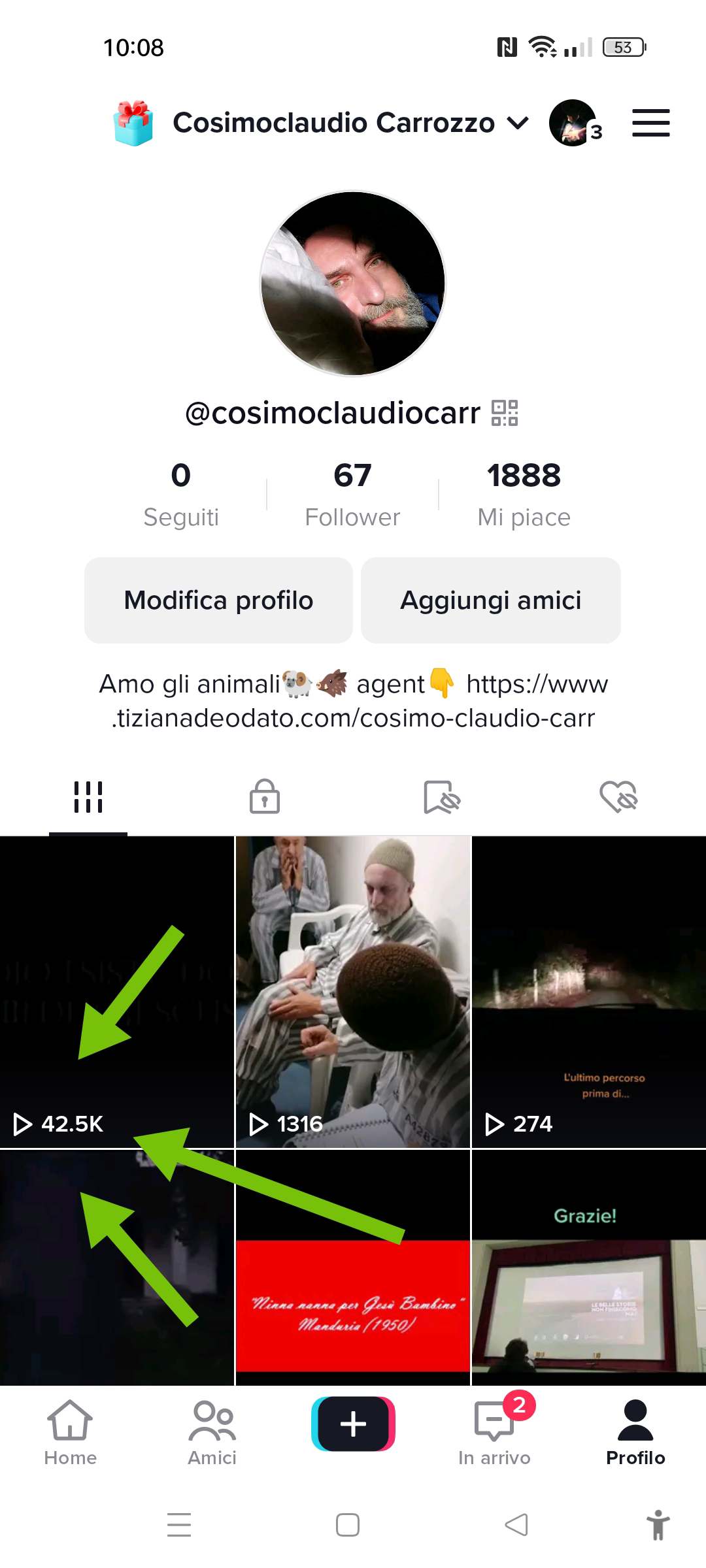706x1568 pixels.
Task: Tap Aggiungi amici
Action: pyautogui.click(x=490, y=600)
